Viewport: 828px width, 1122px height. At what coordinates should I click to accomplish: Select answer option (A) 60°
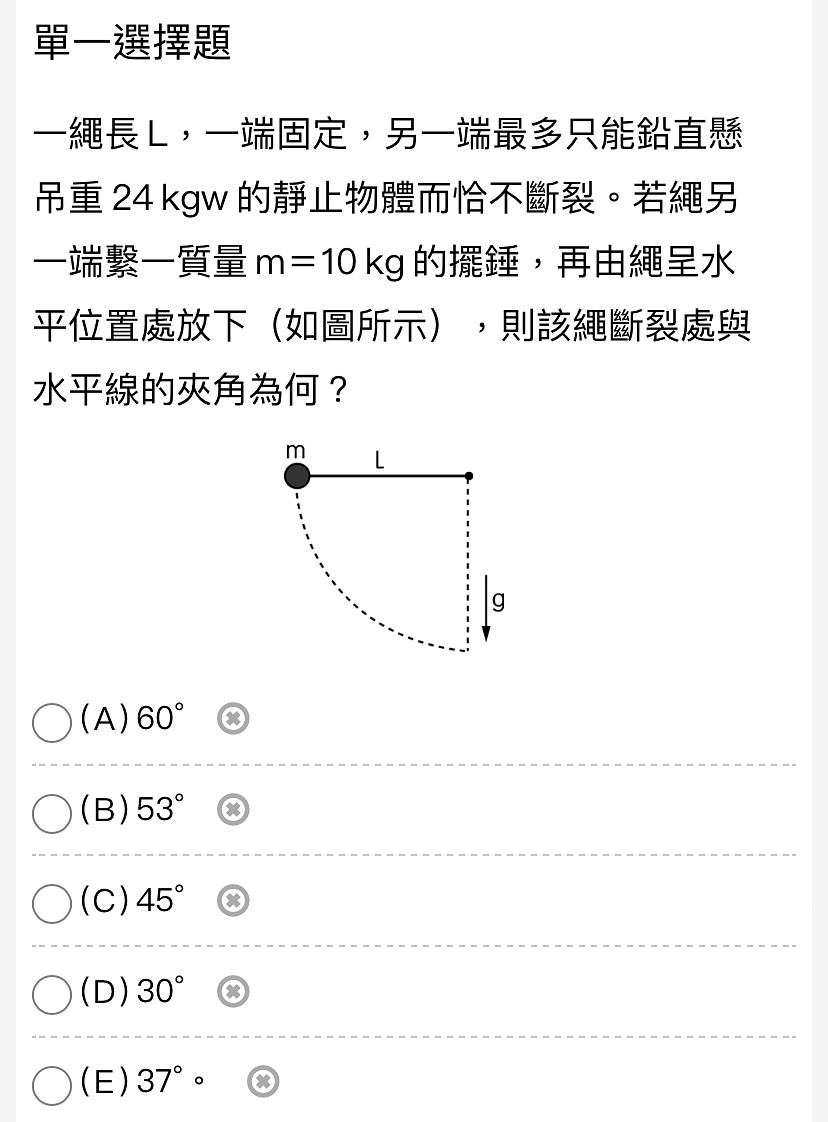coord(51,722)
